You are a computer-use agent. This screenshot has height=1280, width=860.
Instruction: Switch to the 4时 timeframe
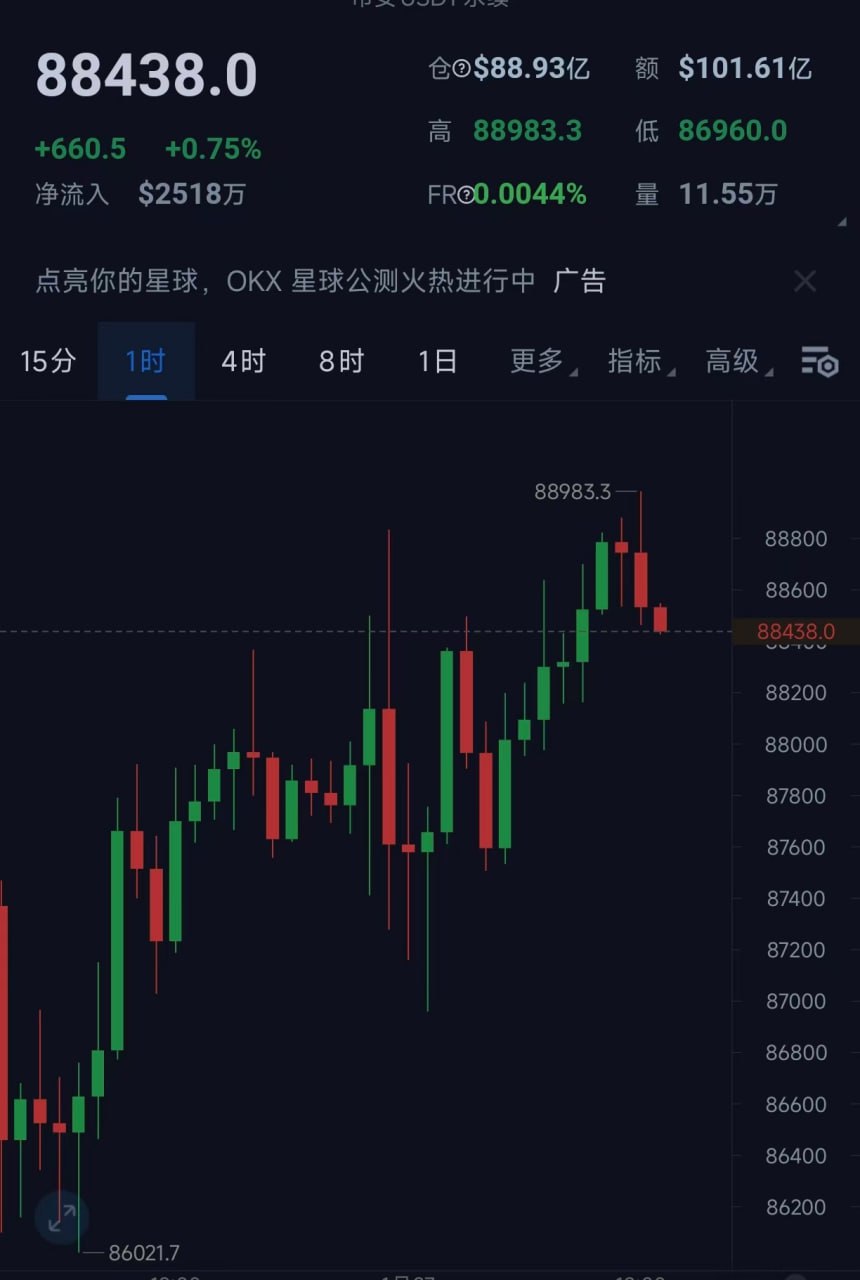click(243, 361)
